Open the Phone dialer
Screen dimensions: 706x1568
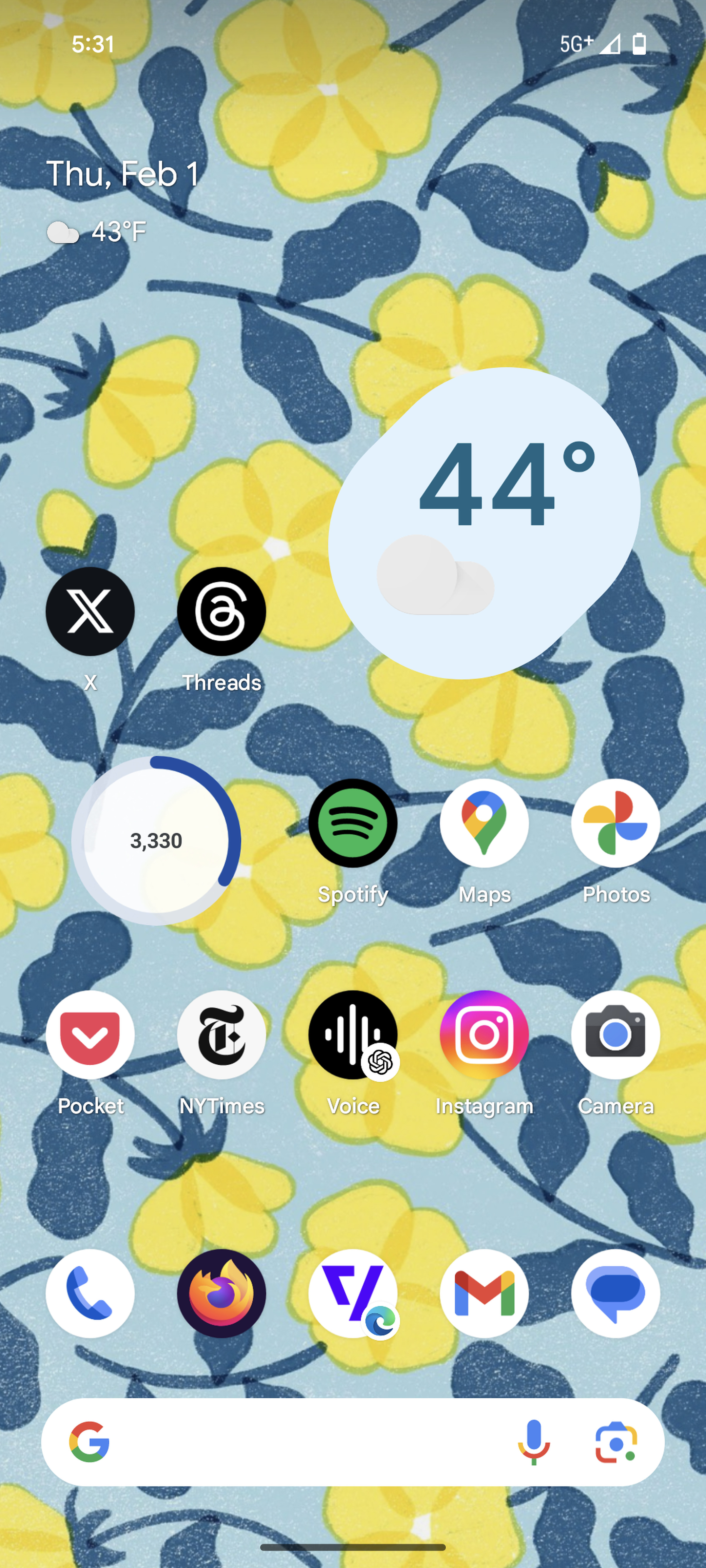pyautogui.click(x=90, y=1293)
